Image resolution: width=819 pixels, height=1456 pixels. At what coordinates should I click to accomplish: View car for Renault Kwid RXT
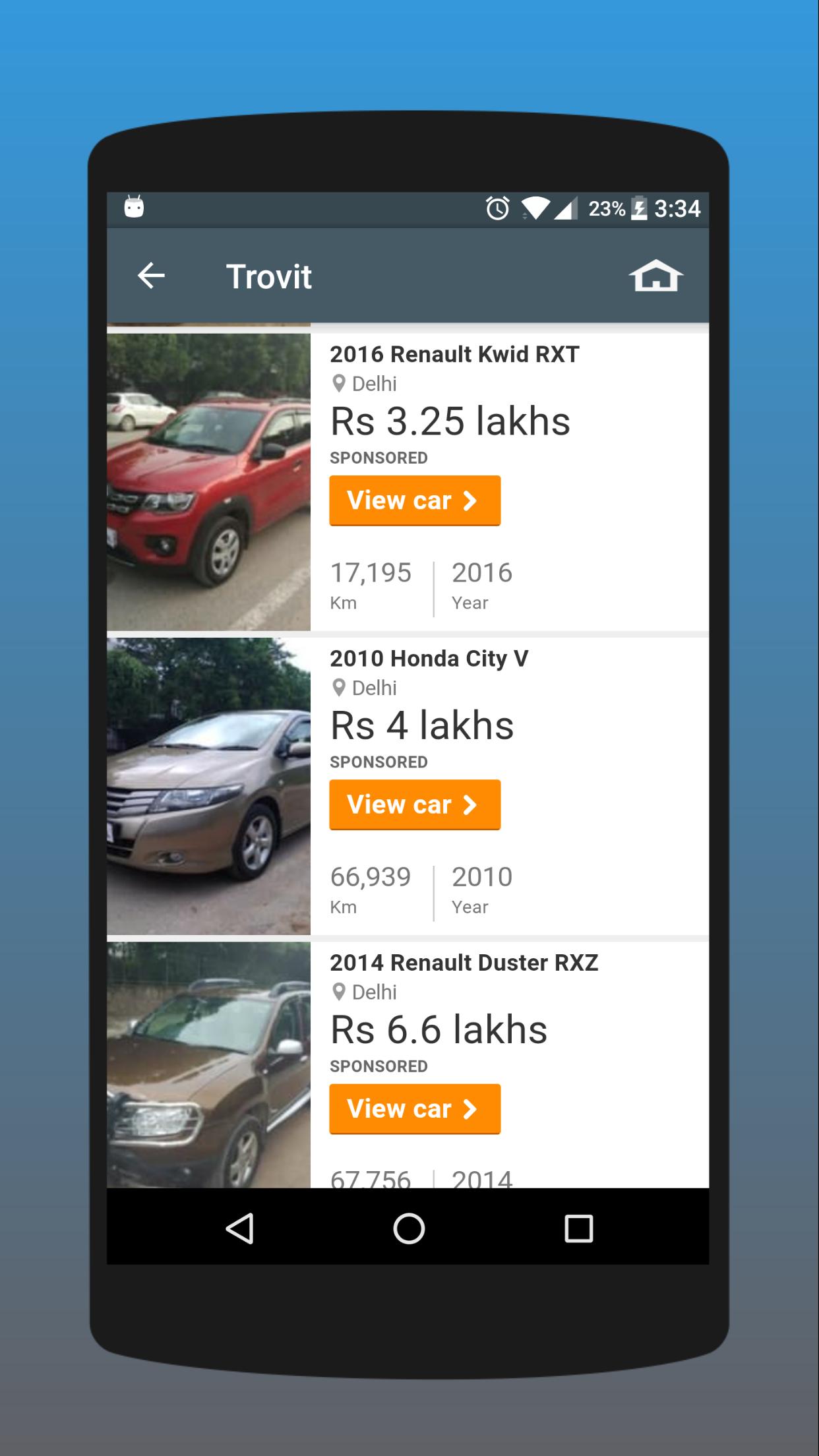(x=415, y=501)
